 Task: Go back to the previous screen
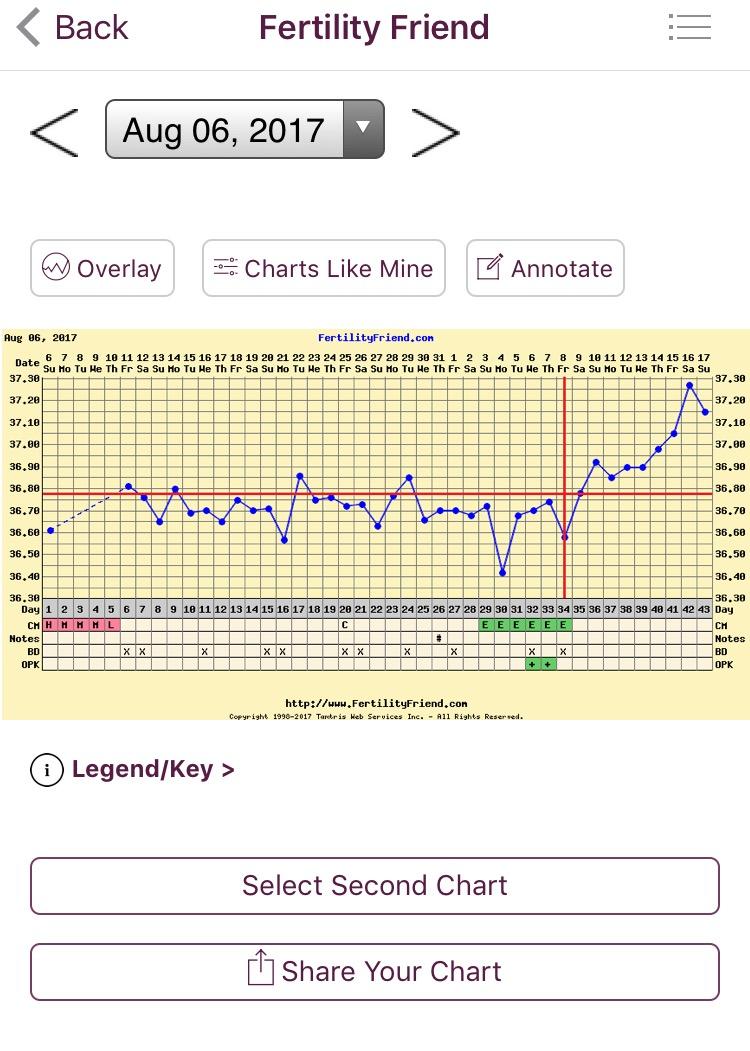(x=72, y=28)
